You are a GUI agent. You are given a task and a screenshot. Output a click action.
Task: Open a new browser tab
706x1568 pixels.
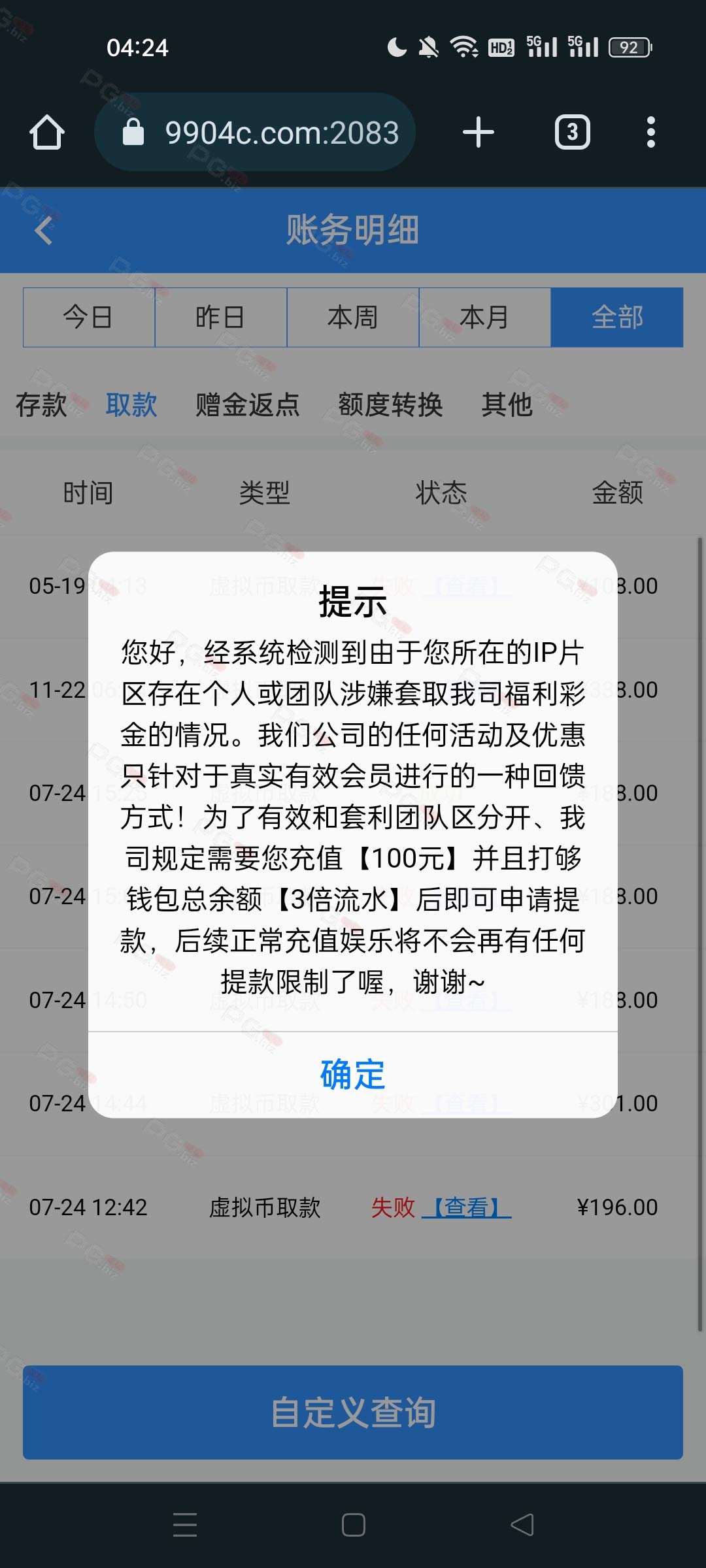click(479, 133)
